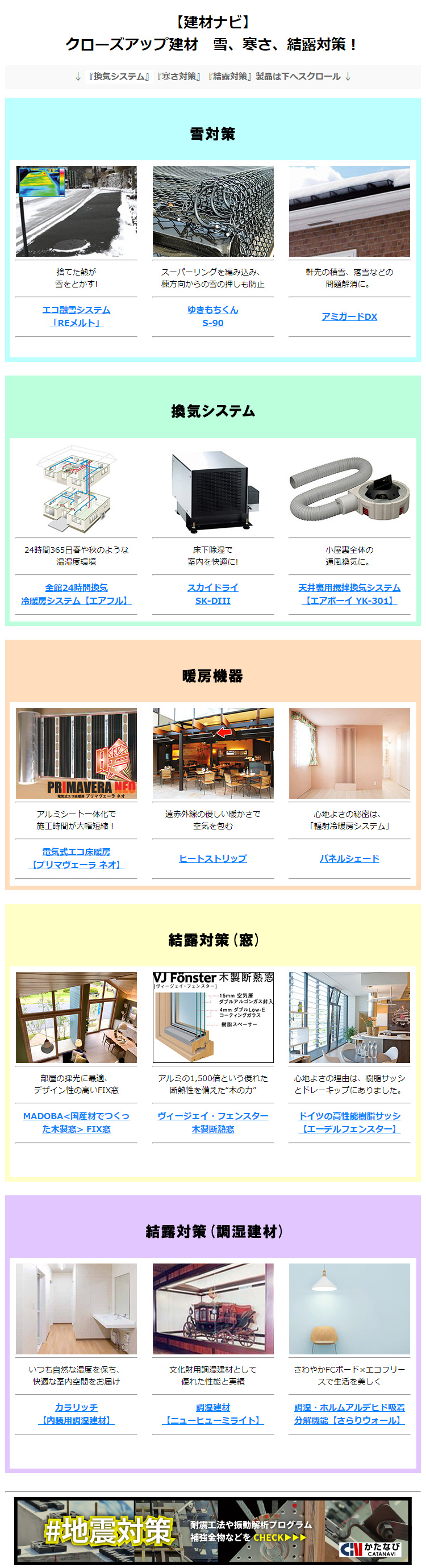The image size is (426, 1568).
Task: Tap the #地震対策 CHECK banner
Action: pos(212,1531)
